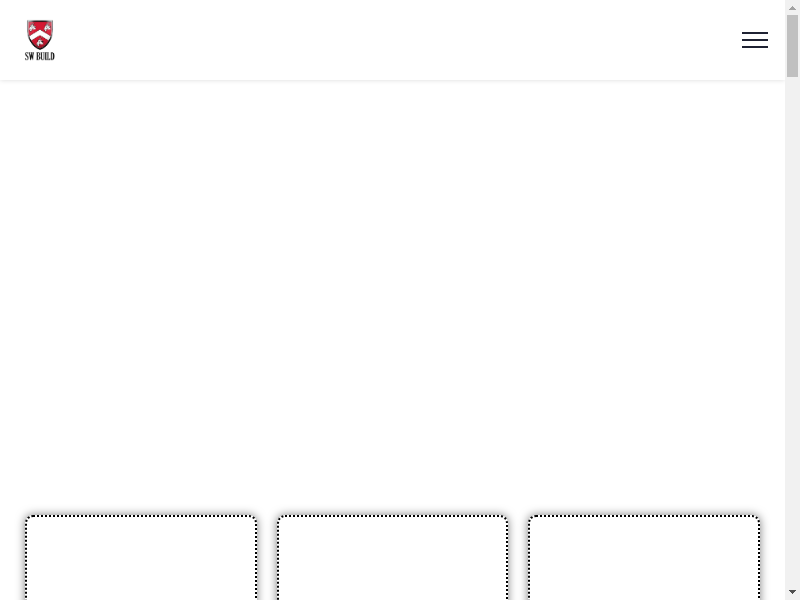800x600 pixels.
Task: Open the hamburger navigation menu
Action: (755, 40)
